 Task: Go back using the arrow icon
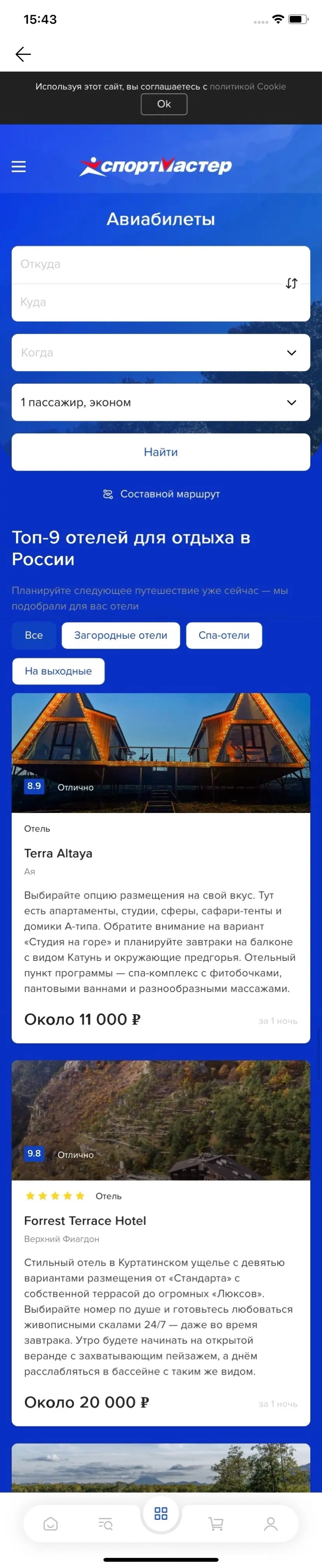click(x=23, y=54)
